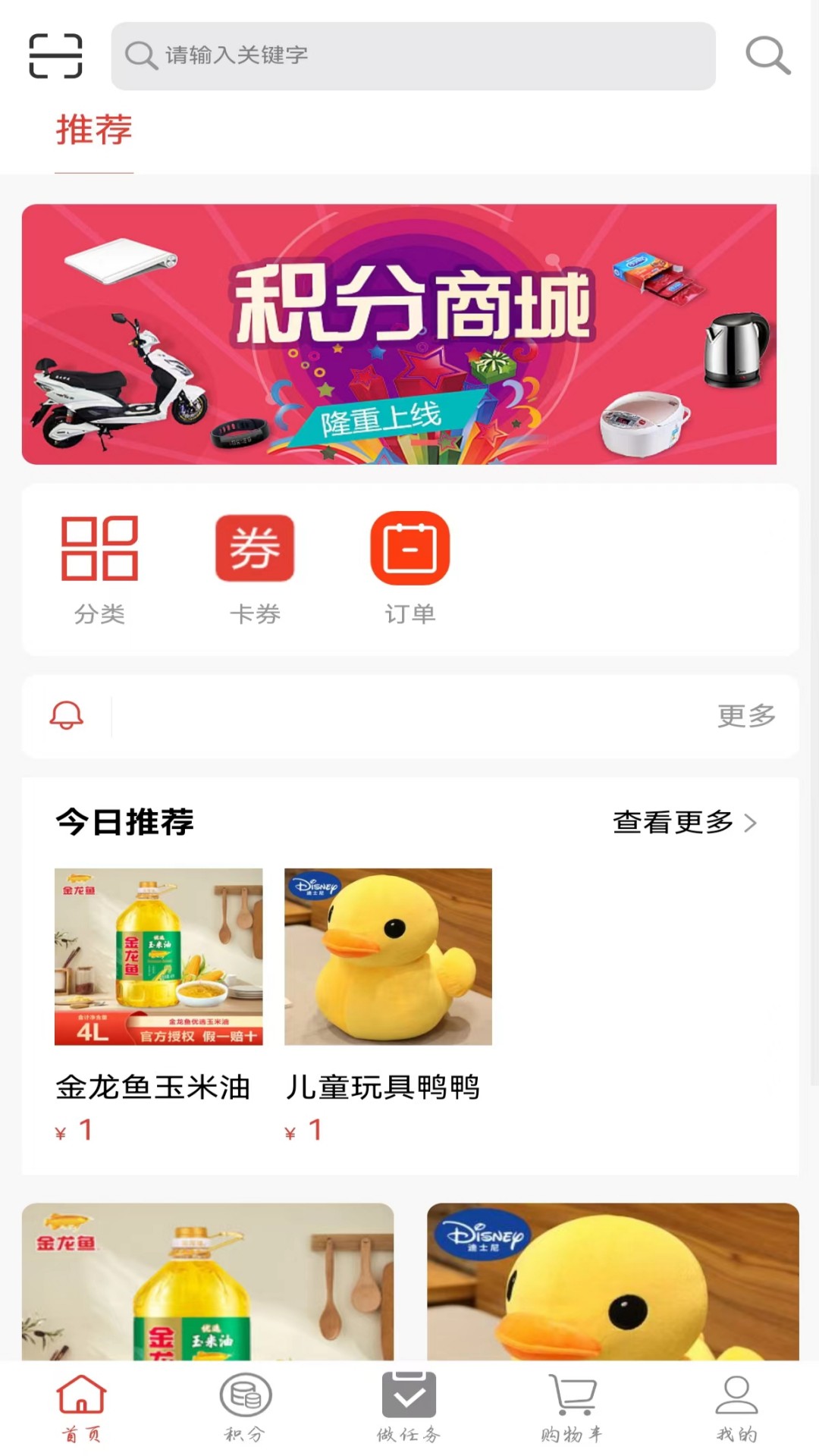
Task: Open the 积分商城 banner
Action: pyautogui.click(x=399, y=334)
